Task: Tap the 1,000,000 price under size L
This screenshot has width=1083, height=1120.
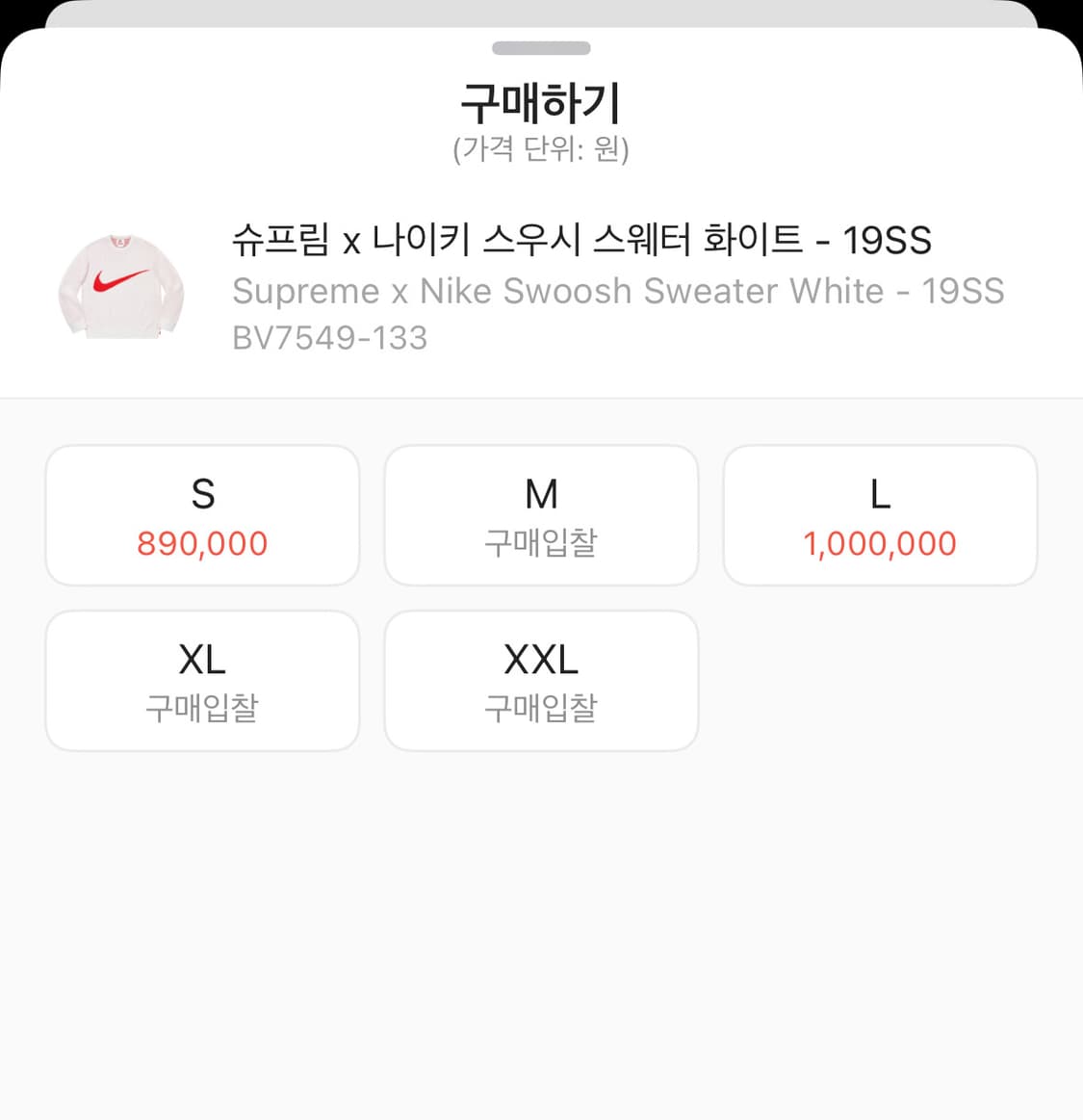Action: pyautogui.click(x=879, y=543)
